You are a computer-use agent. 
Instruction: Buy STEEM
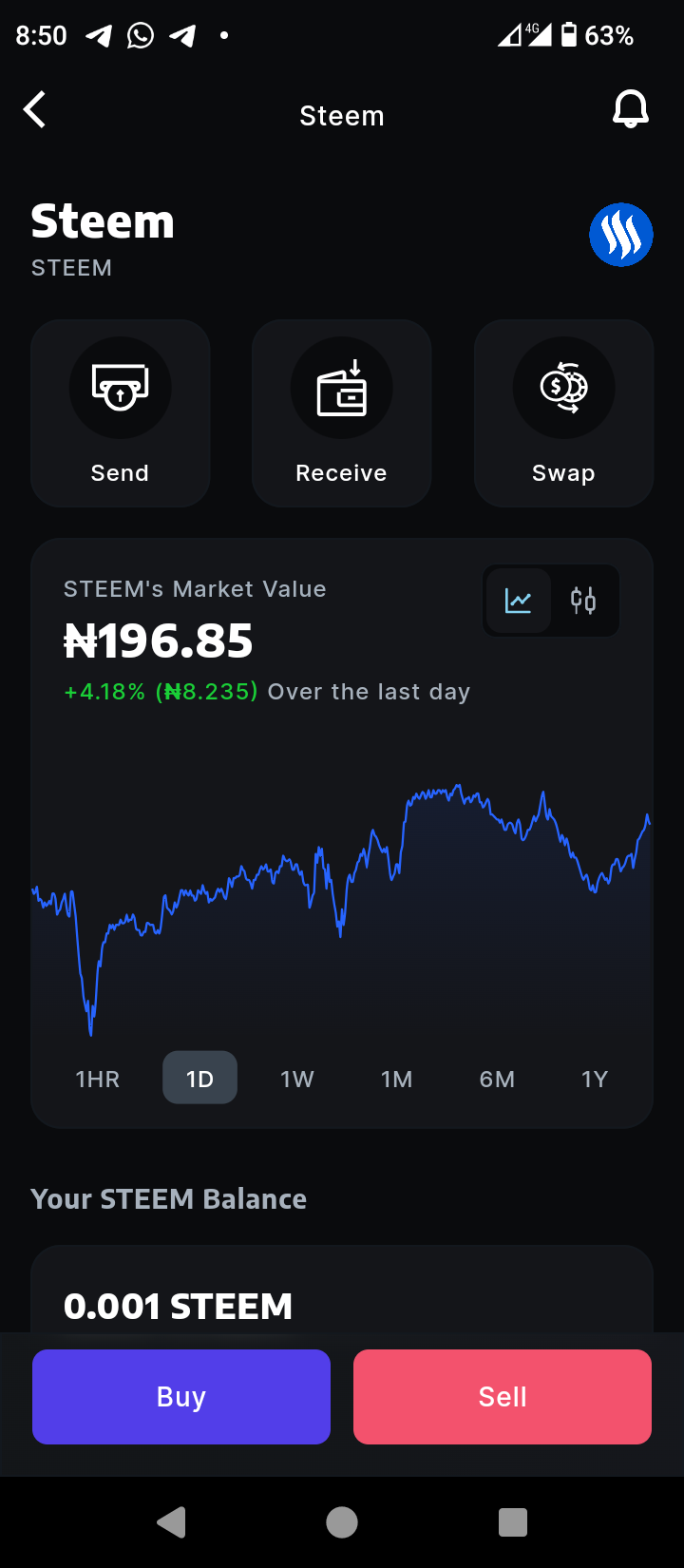(181, 1396)
